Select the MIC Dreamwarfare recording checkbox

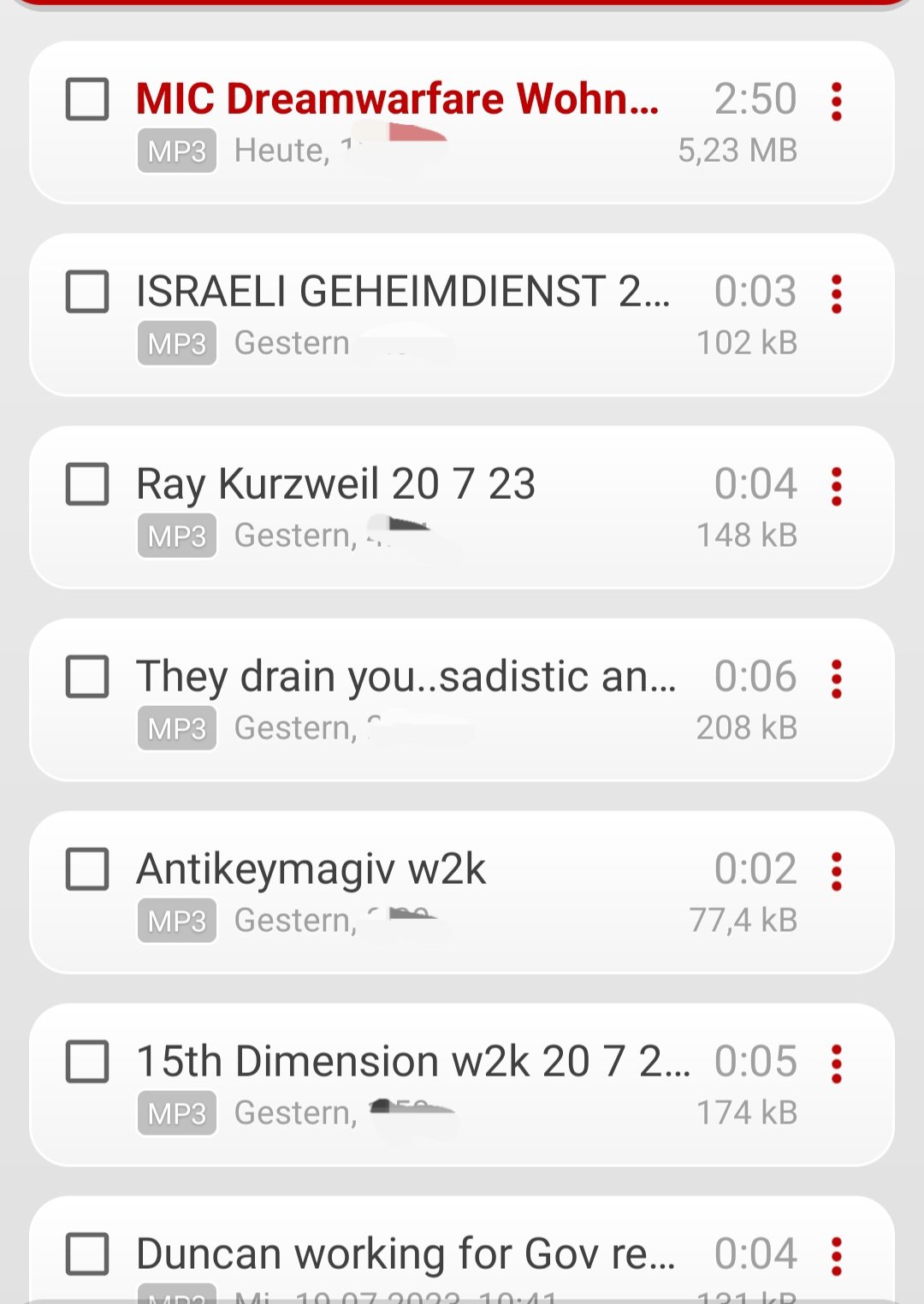(x=87, y=99)
